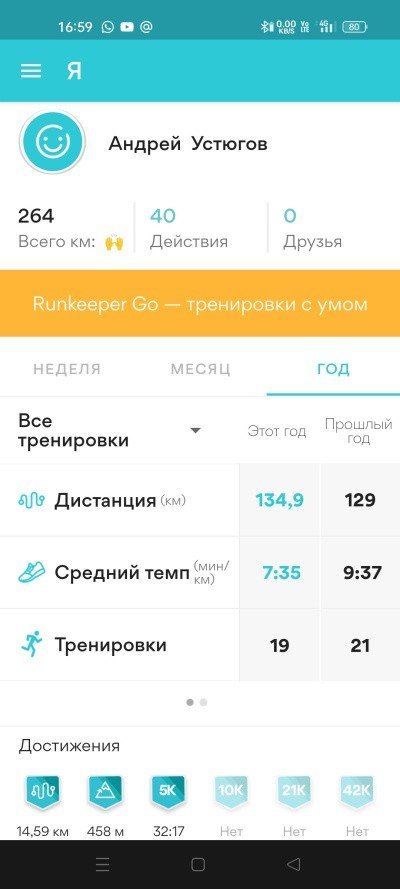The width and height of the screenshot is (400, 889).
Task: Open the 14,59 км distance achievement
Action: (x=42, y=806)
